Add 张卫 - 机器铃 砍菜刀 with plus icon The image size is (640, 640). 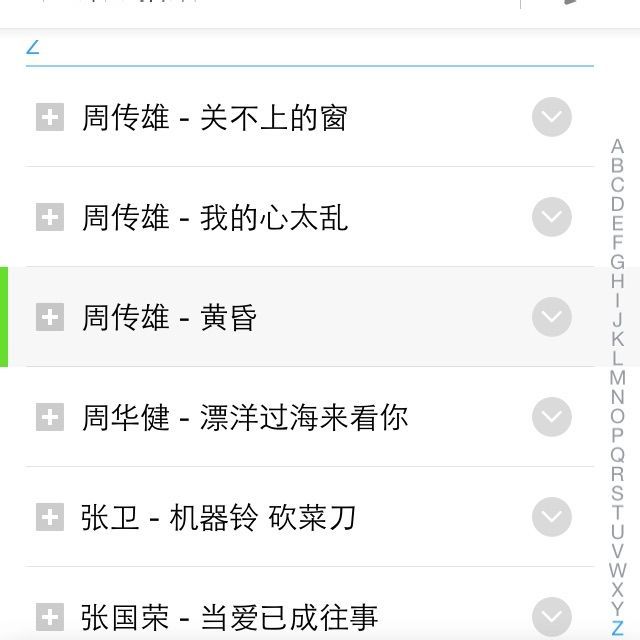[x=49, y=518]
